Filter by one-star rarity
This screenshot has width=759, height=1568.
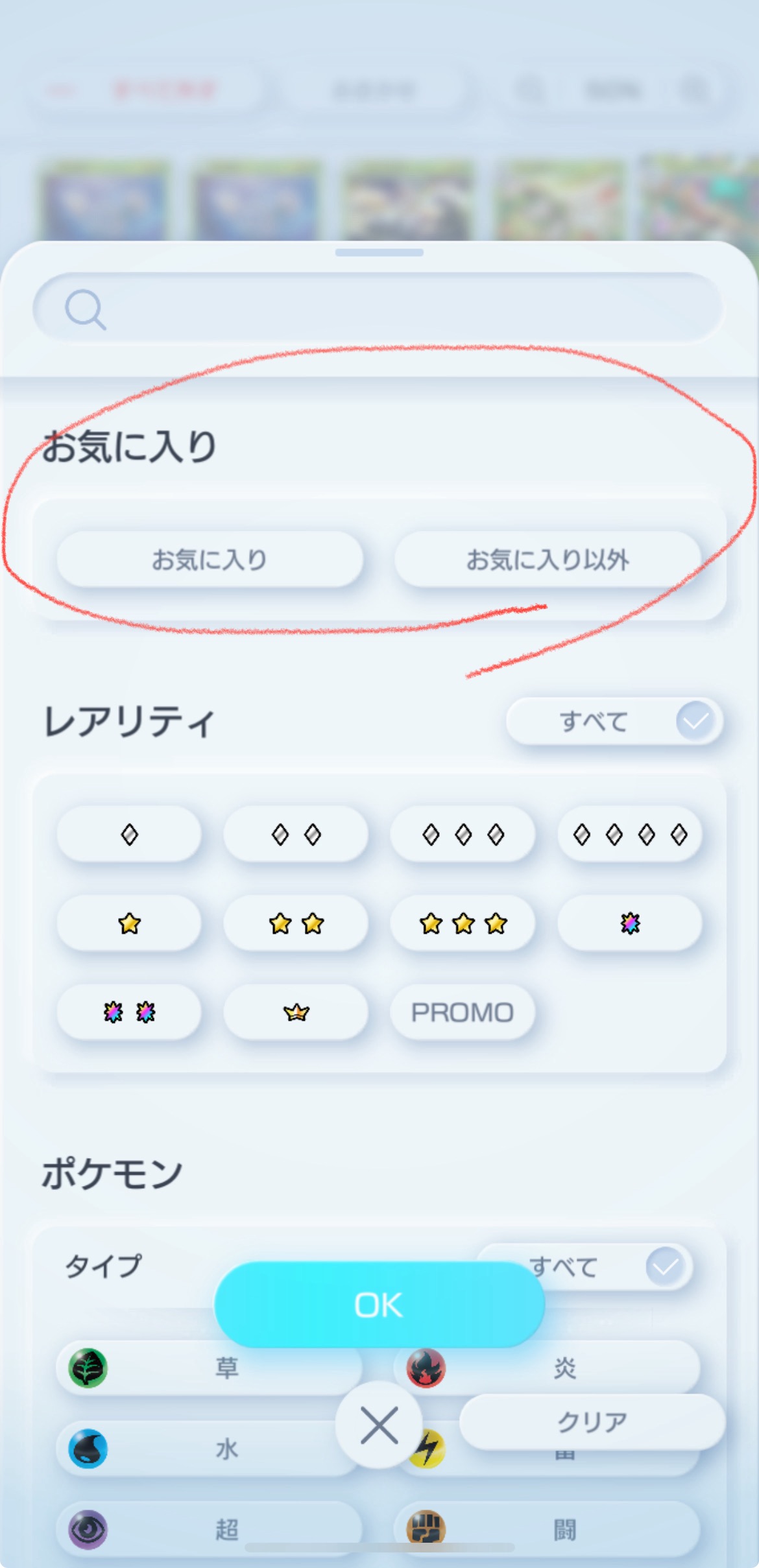click(129, 923)
